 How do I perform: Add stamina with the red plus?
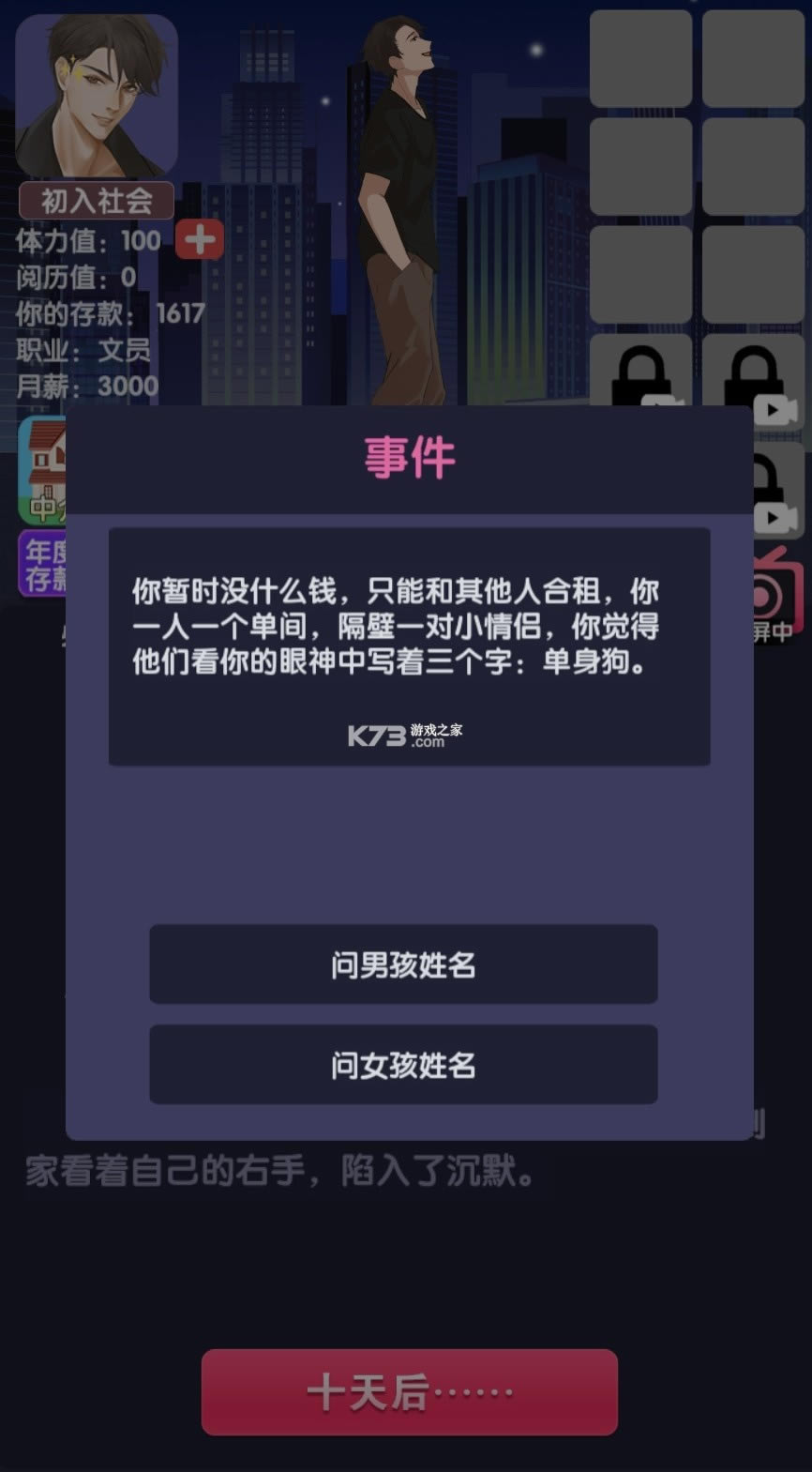pyautogui.click(x=199, y=240)
